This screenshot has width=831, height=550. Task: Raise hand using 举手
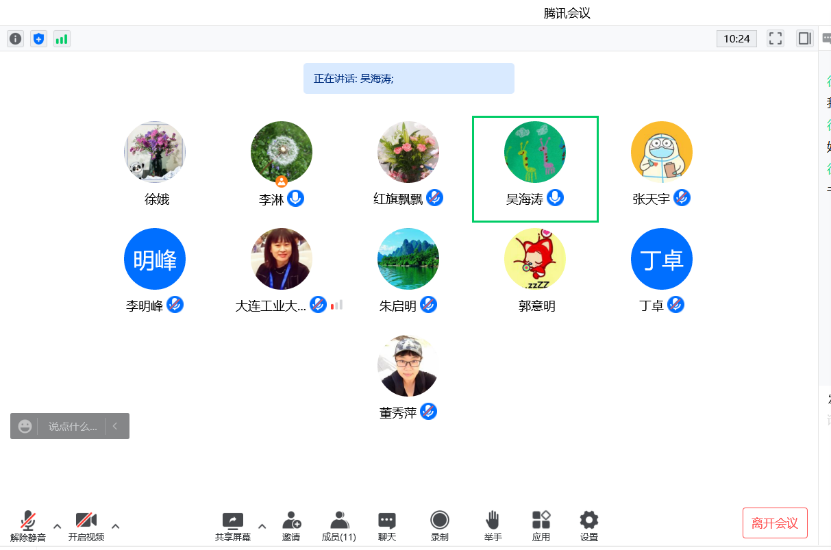coord(492,524)
